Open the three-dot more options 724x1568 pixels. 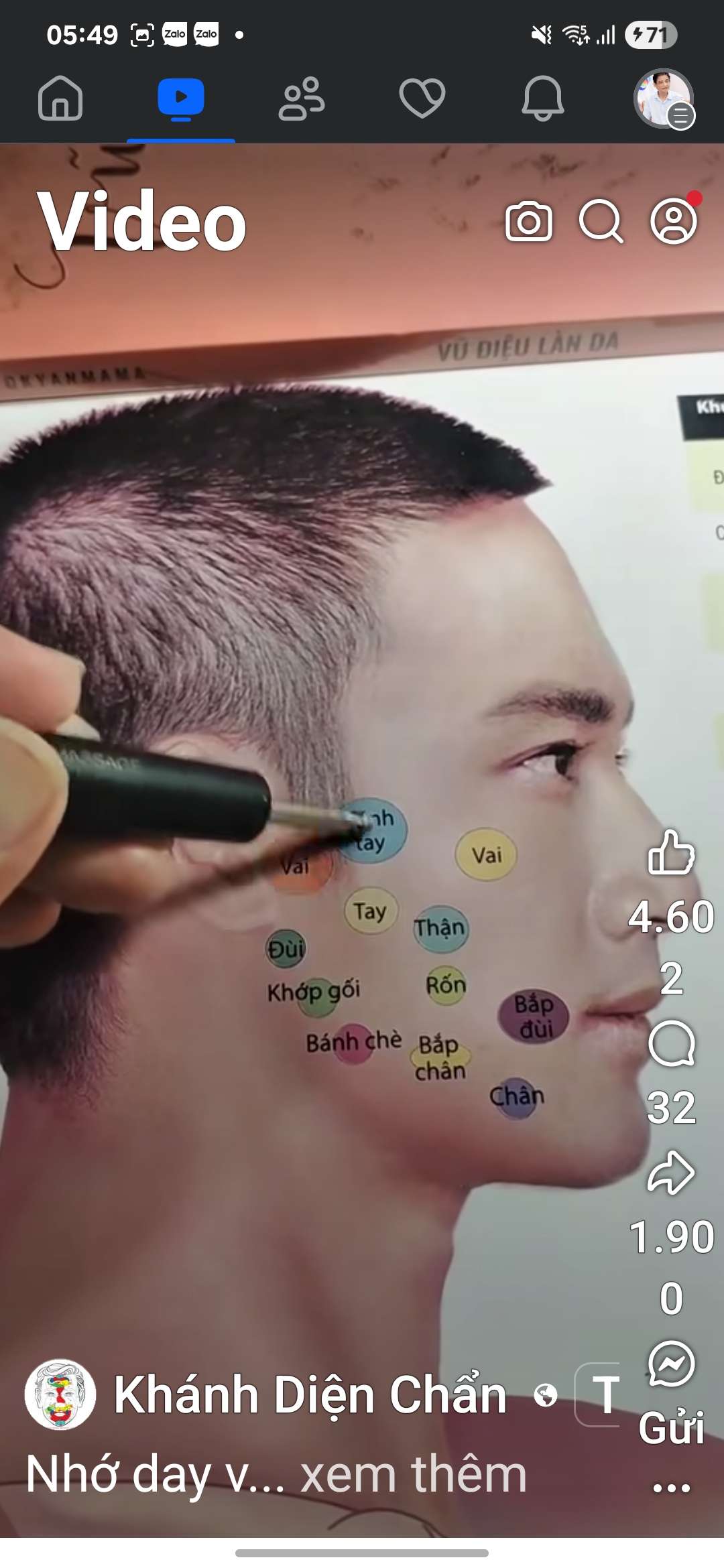tap(671, 1488)
